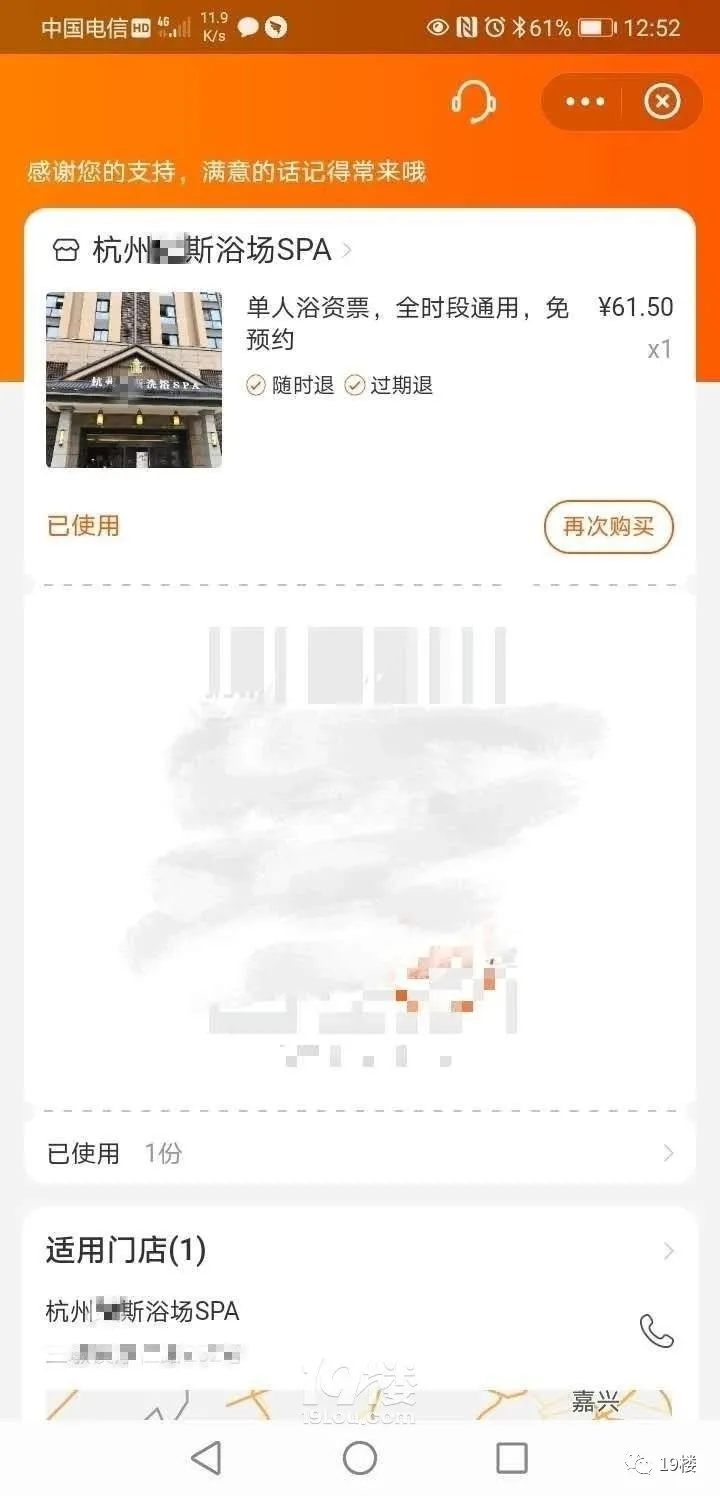Screen dimensions: 720x1496
Task: Expand the 已使用 1份 voucher row
Action: 360,1153
